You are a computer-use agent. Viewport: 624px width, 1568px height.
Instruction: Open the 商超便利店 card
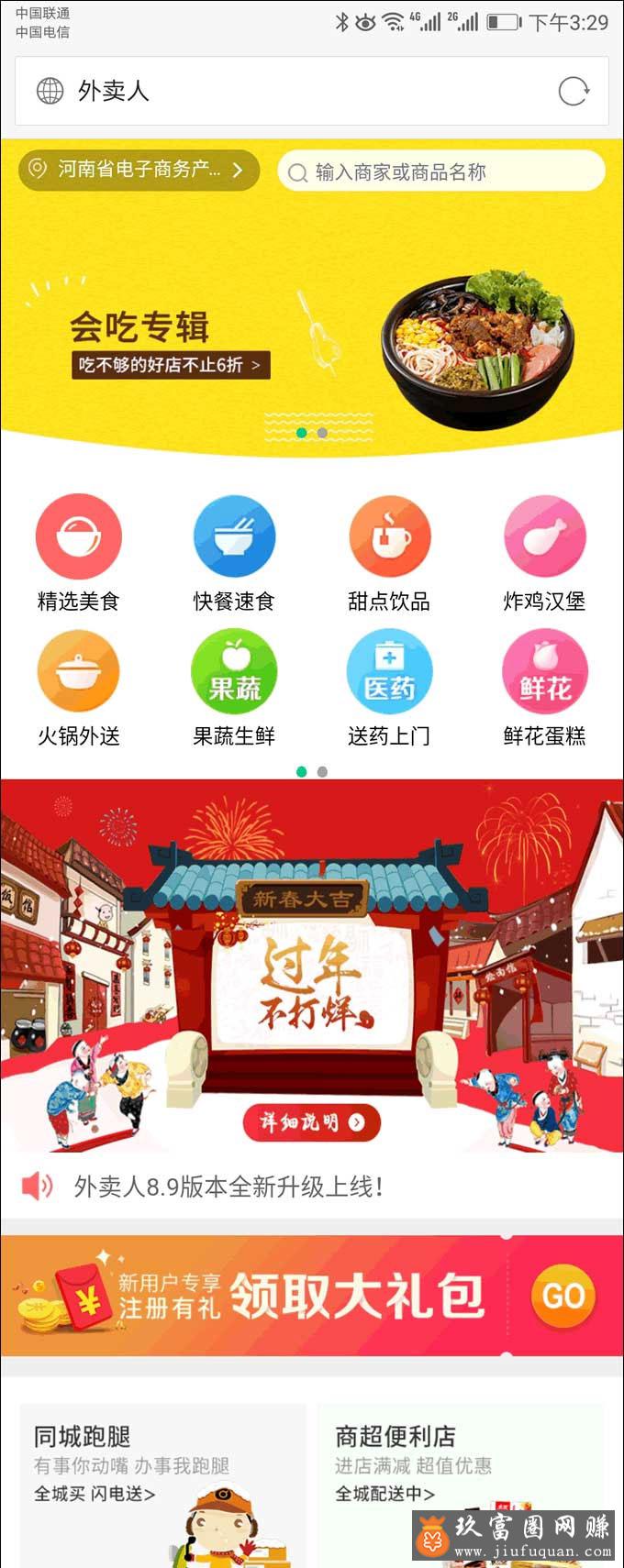pyautogui.click(x=459, y=1467)
